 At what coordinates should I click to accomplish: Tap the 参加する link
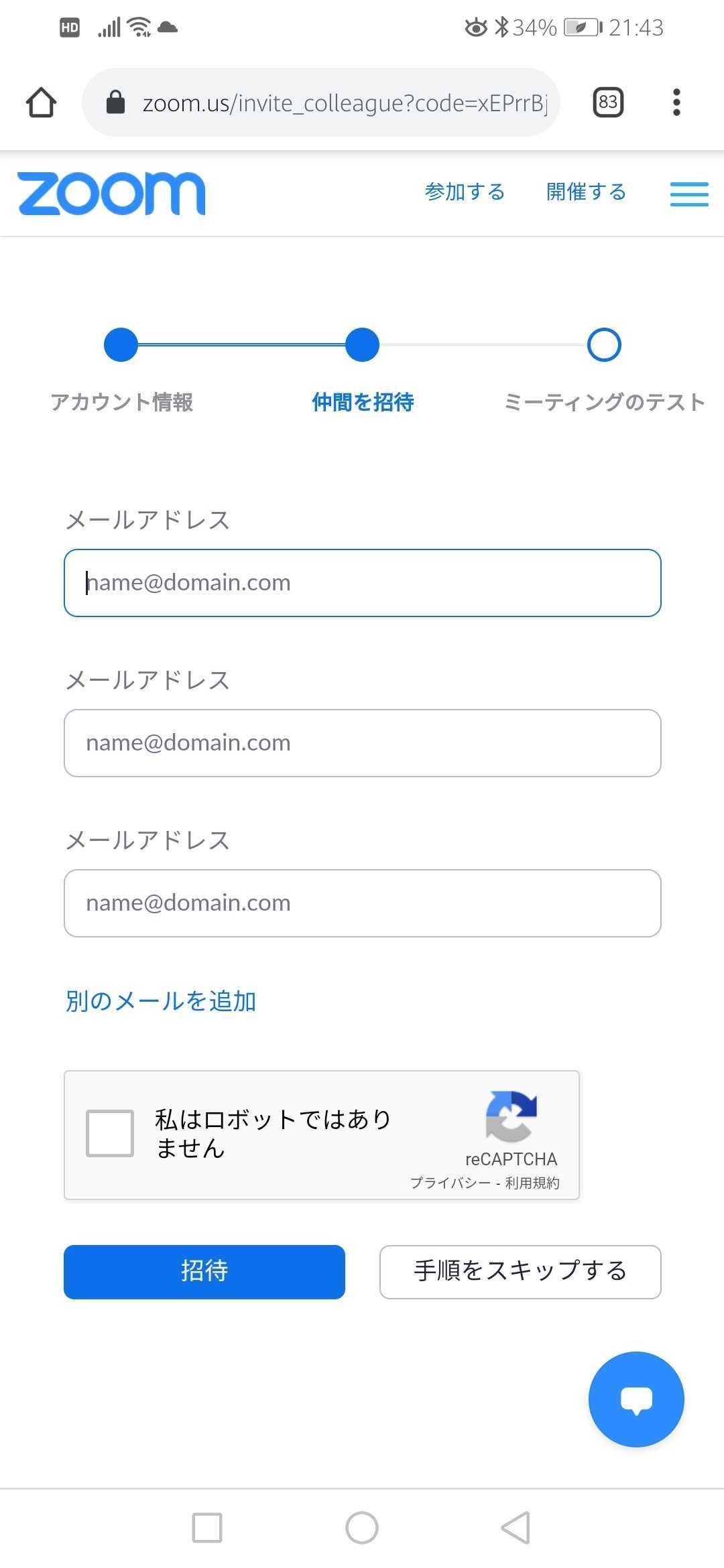click(465, 192)
